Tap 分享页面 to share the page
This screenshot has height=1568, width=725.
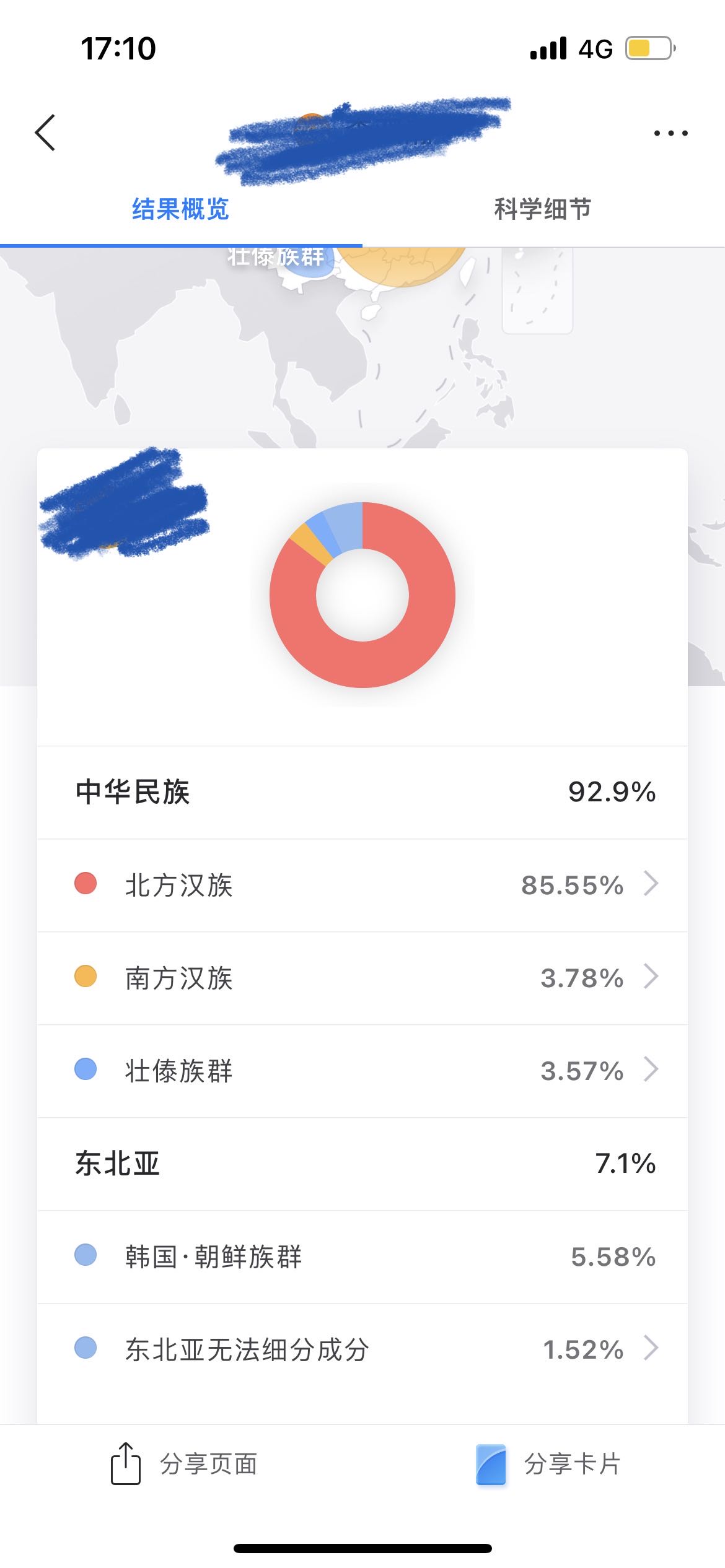184,1464
